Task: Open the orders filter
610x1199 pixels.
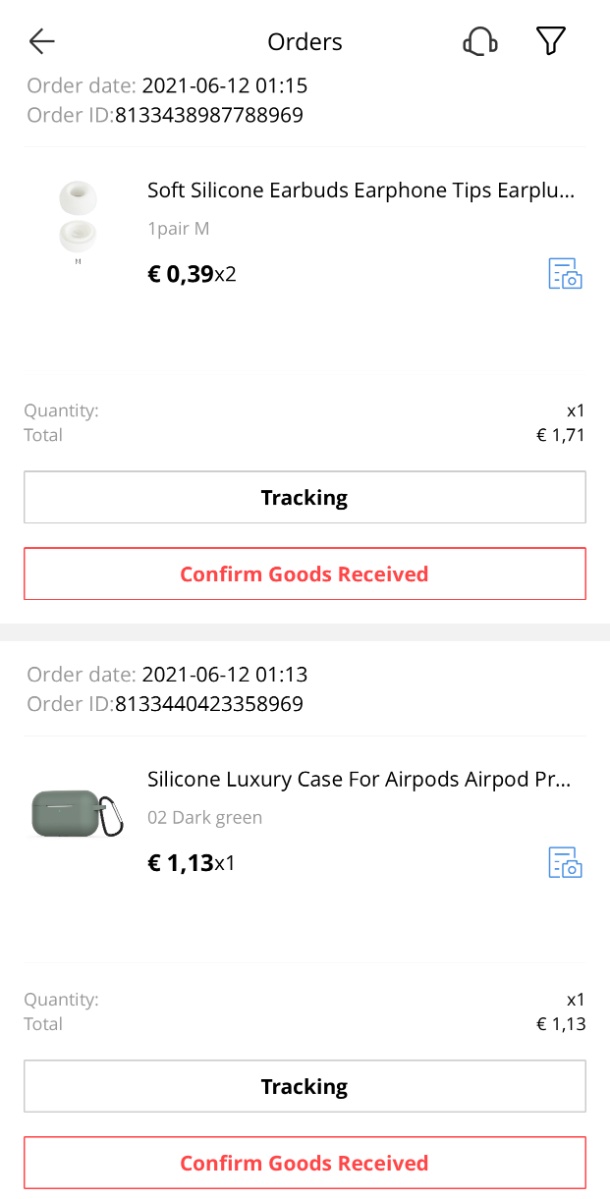Action: [x=551, y=41]
